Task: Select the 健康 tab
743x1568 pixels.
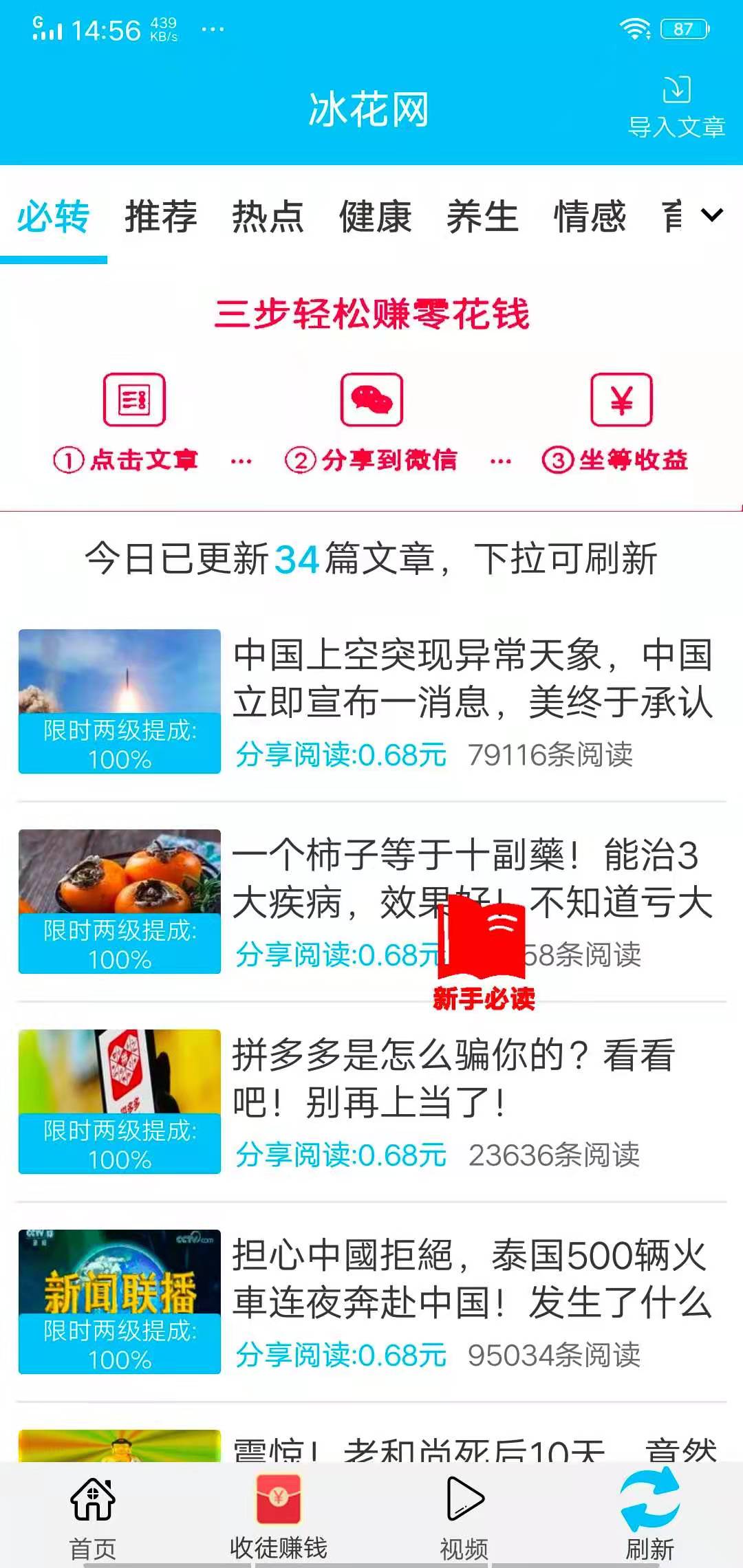Action: pyautogui.click(x=375, y=217)
